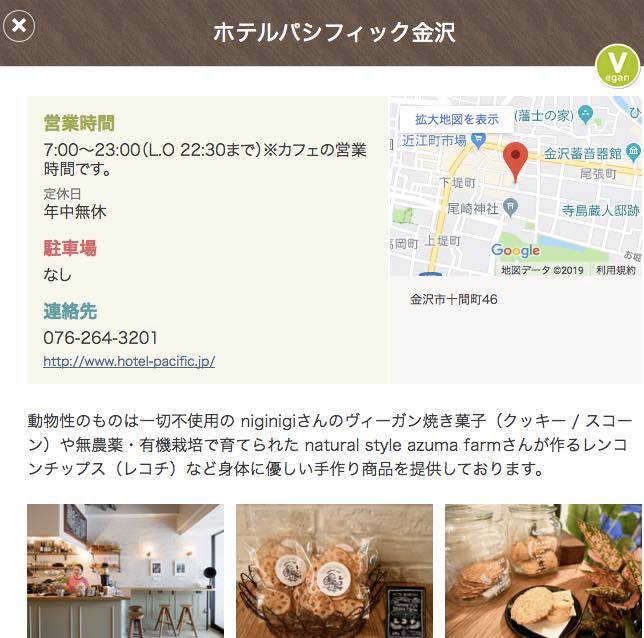The image size is (644, 638).
Task: Close the ホテルパシフィック金沢 detail popup
Action: pos(19,24)
